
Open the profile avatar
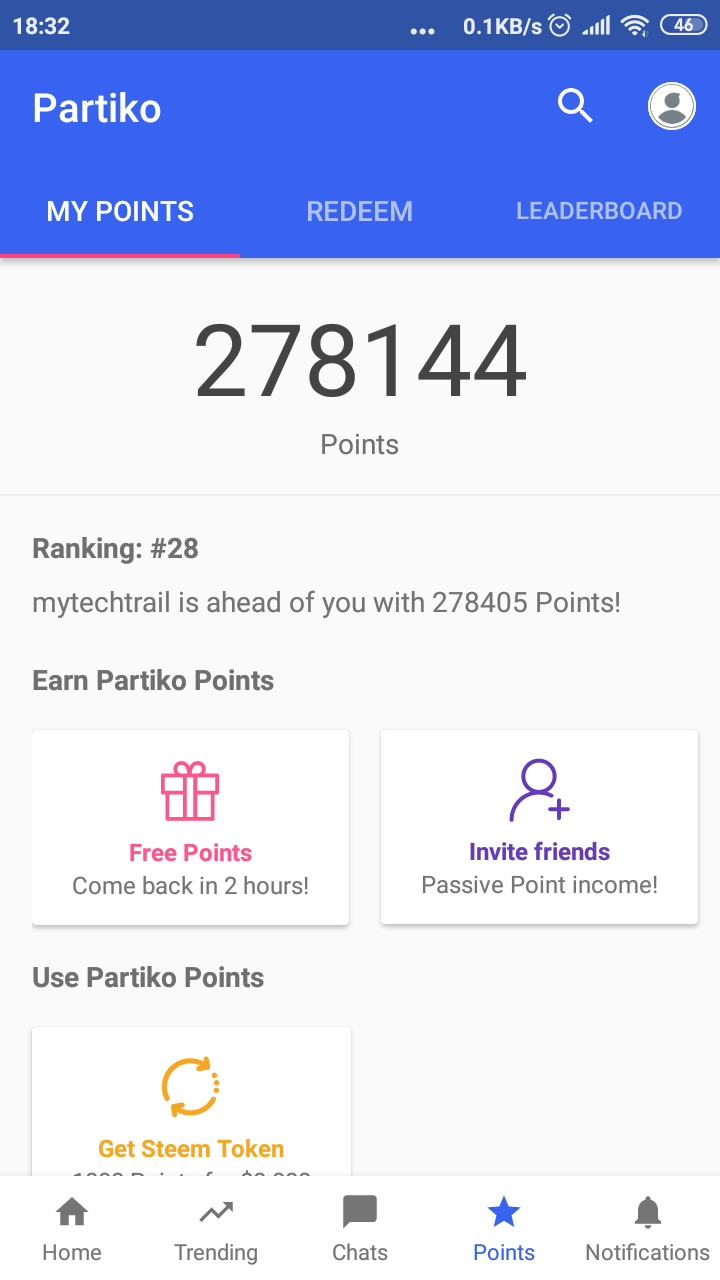point(672,106)
